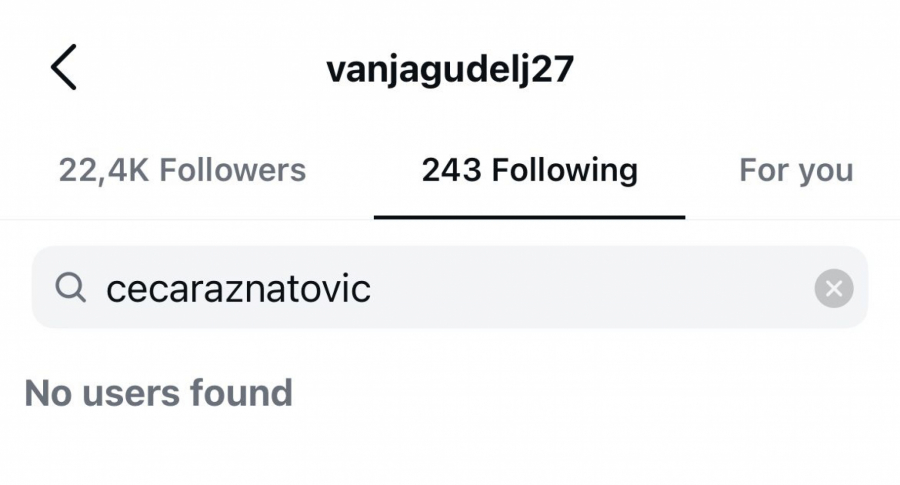
Task: Switch to the 22,4K Followers tab
Action: 182,170
